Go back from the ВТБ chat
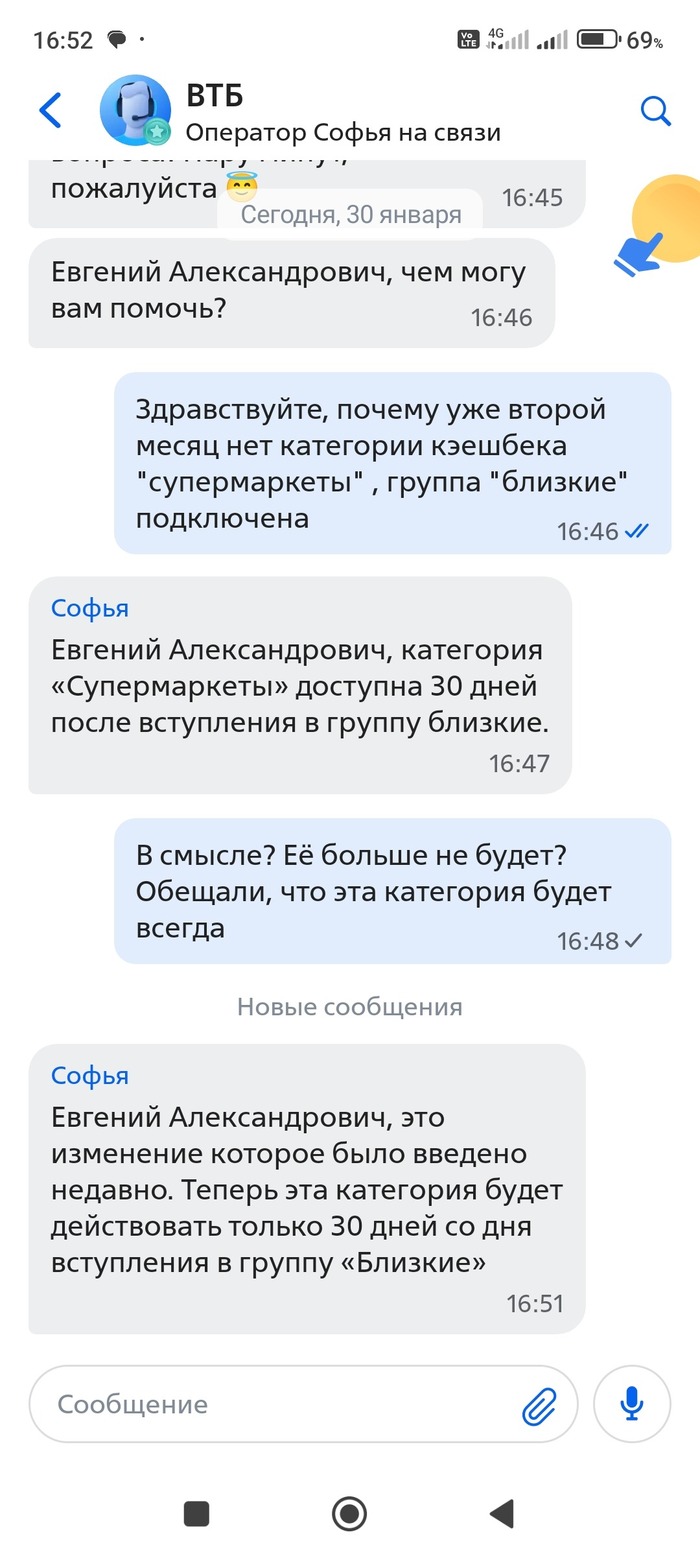The width and height of the screenshot is (700, 1556). click(x=50, y=110)
